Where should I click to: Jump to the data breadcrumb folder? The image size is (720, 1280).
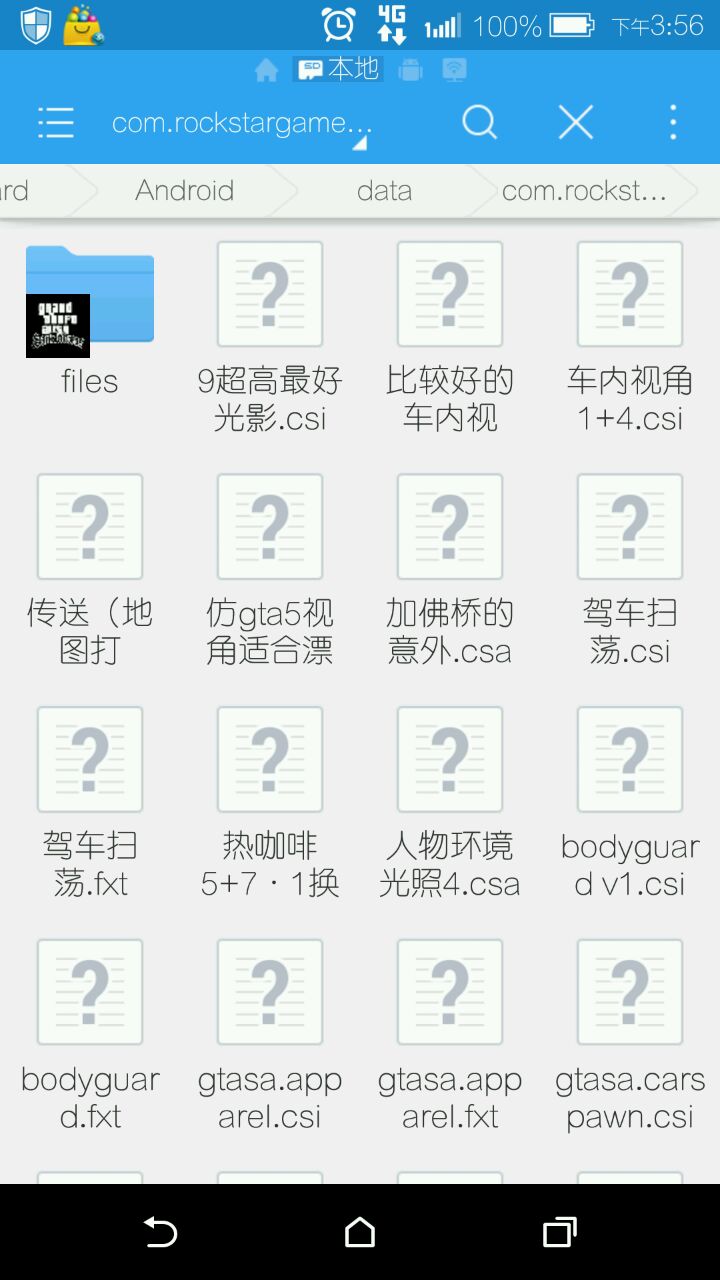(x=384, y=190)
